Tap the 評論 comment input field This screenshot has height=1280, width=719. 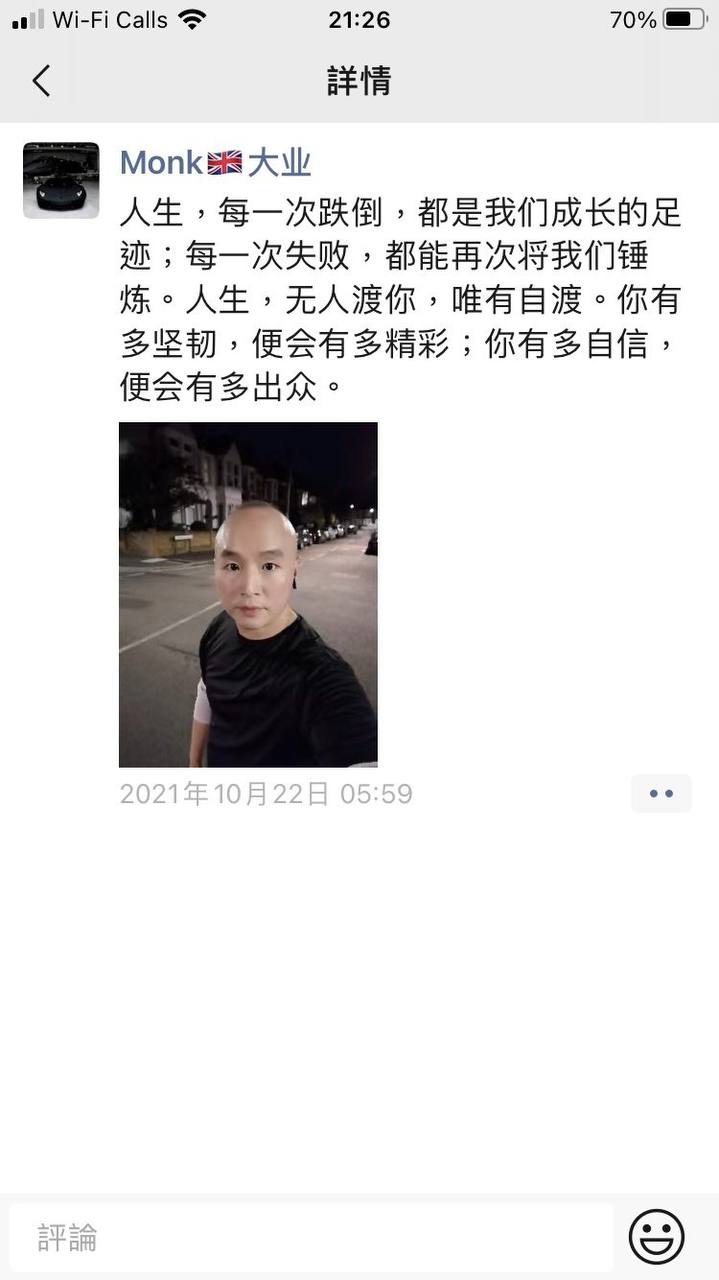coord(310,1237)
